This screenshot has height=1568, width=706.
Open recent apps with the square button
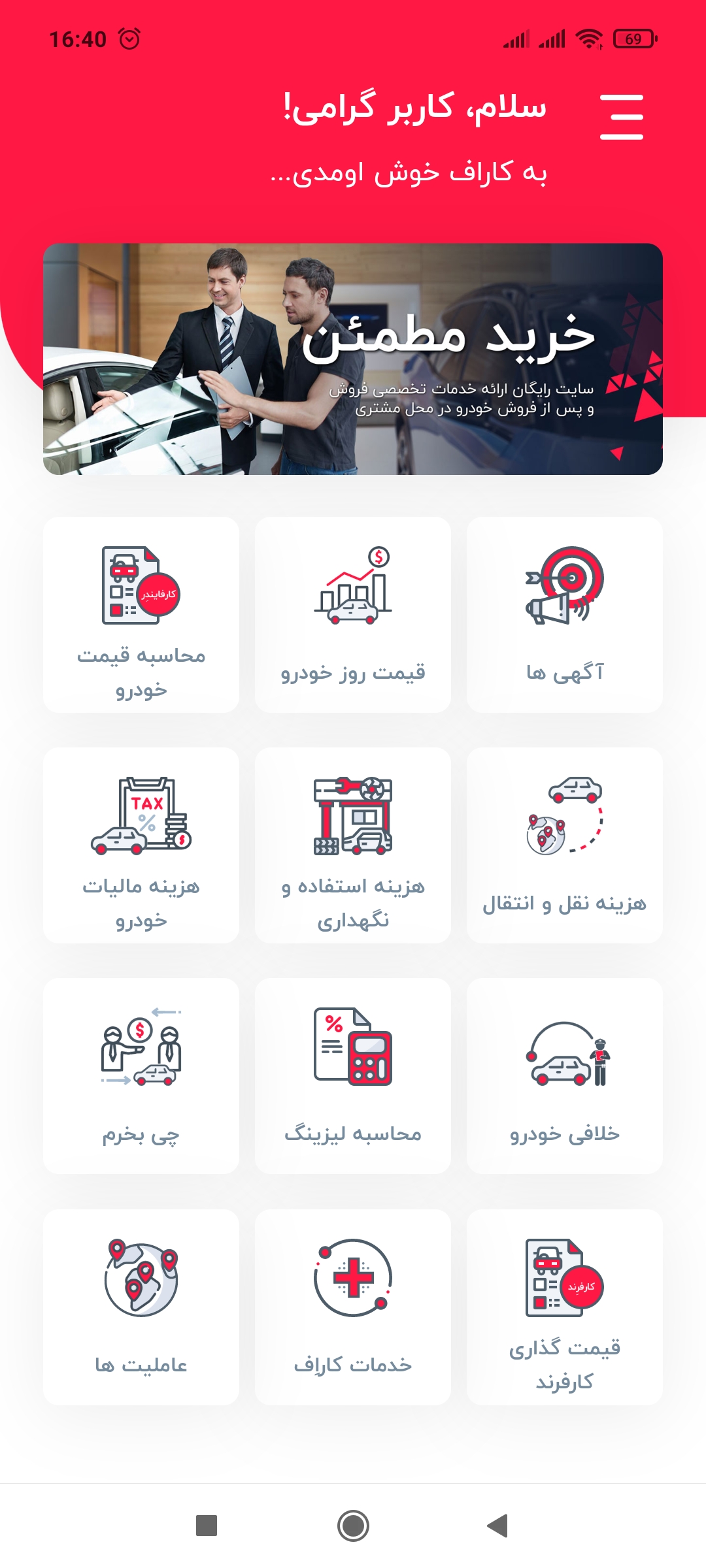[208, 1524]
